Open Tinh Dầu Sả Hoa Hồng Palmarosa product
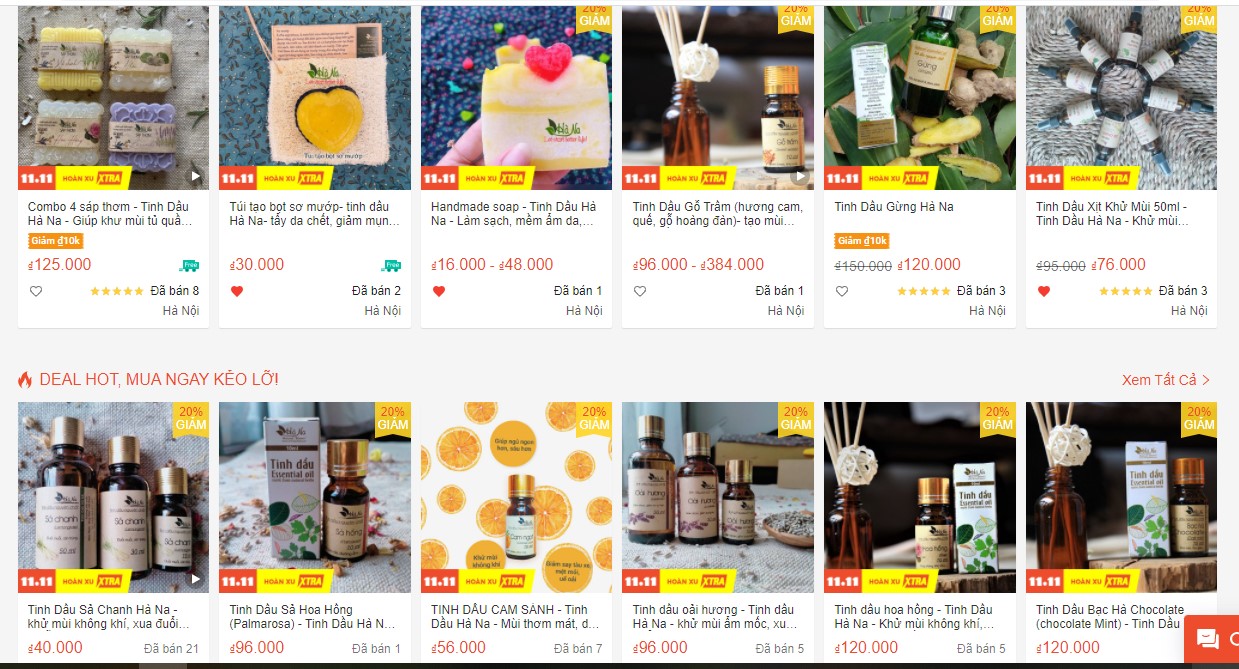 point(314,500)
